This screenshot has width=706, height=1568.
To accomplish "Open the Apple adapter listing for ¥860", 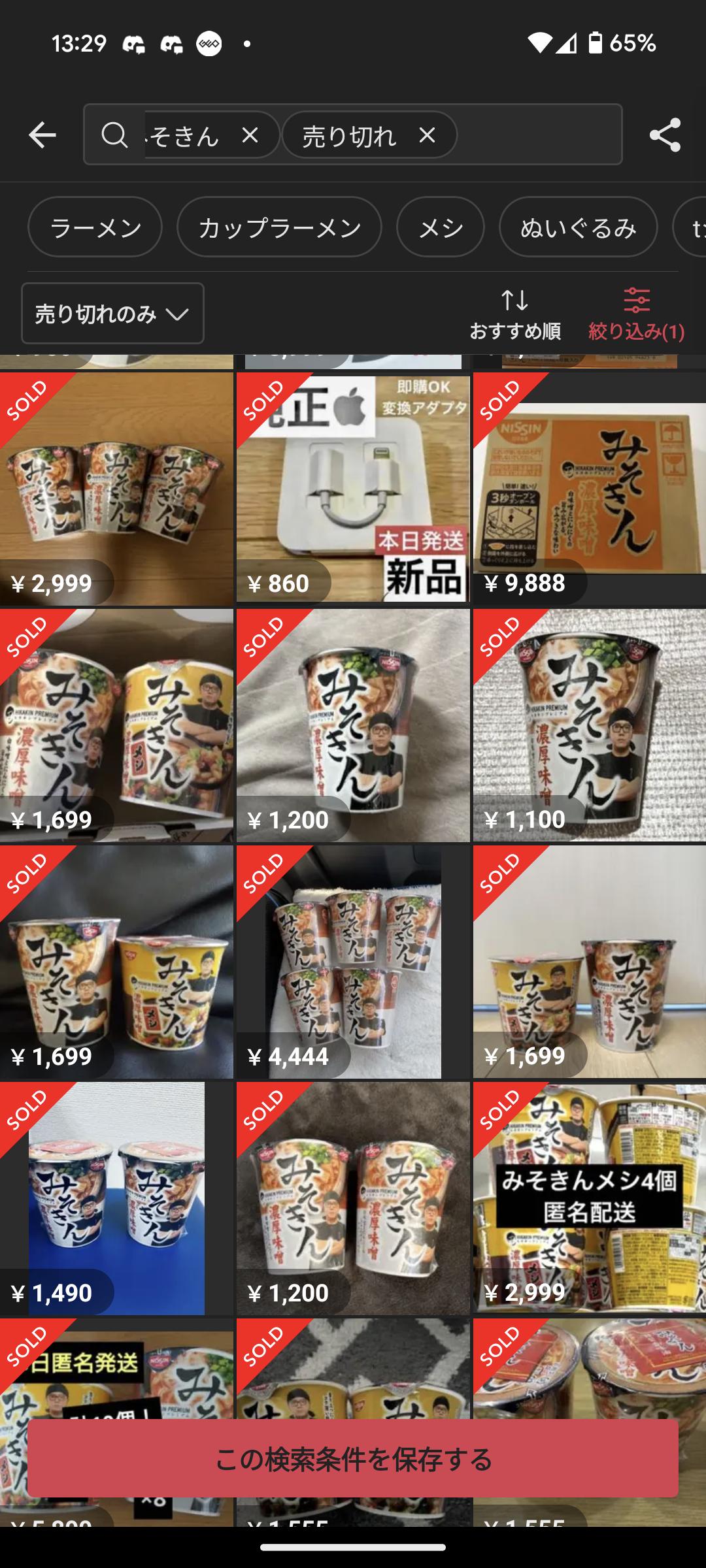I will tap(353, 489).
